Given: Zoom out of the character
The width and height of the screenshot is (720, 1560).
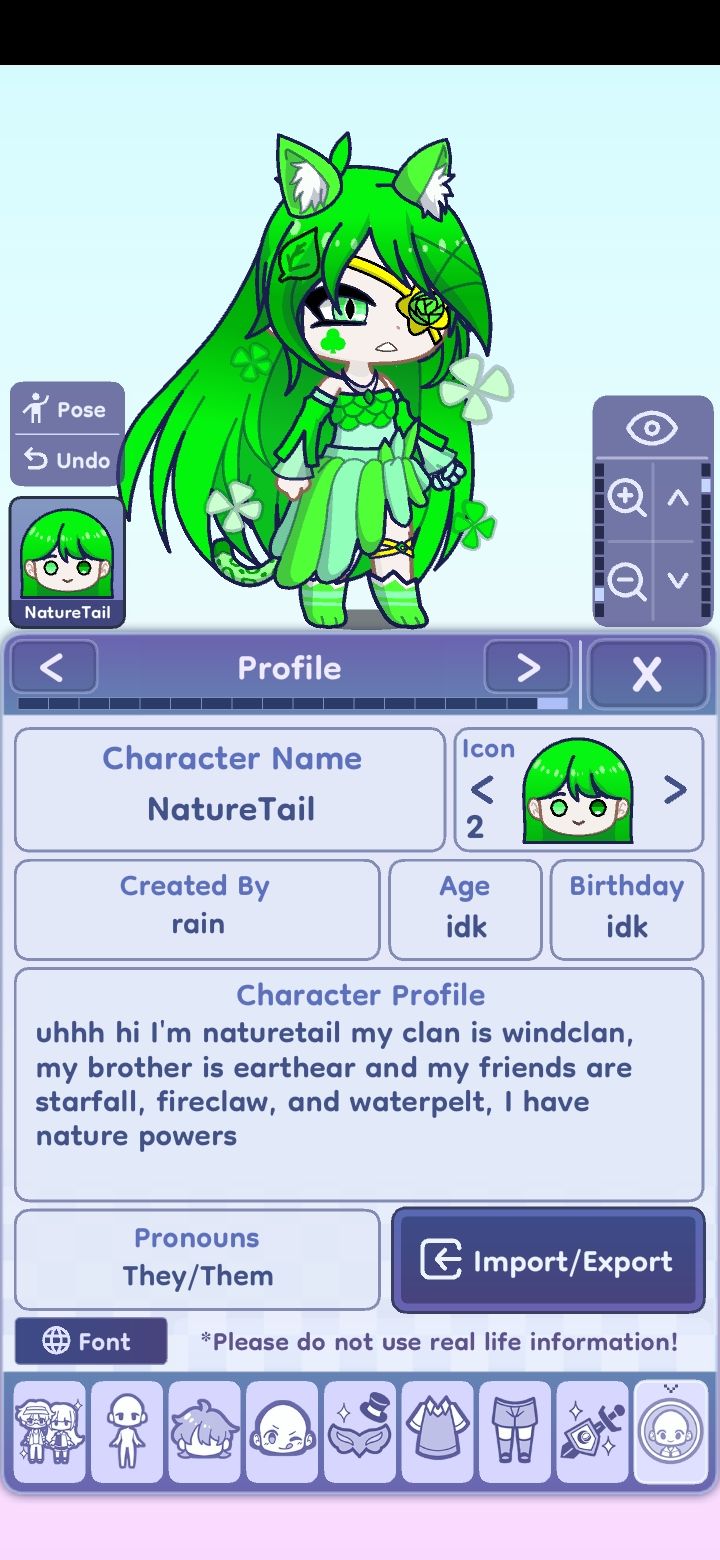Looking at the screenshot, I should 627,580.
